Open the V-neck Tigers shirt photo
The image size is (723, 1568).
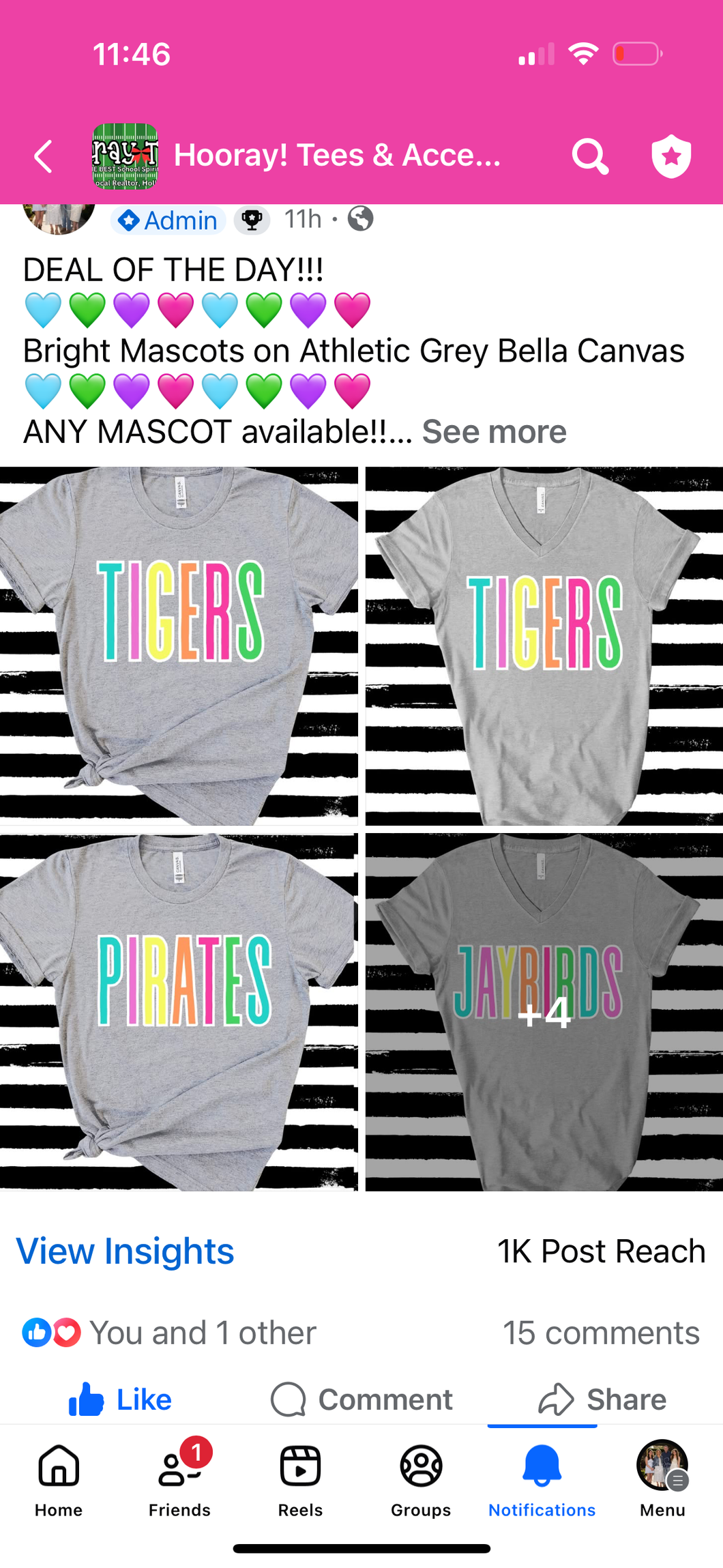[x=544, y=645]
